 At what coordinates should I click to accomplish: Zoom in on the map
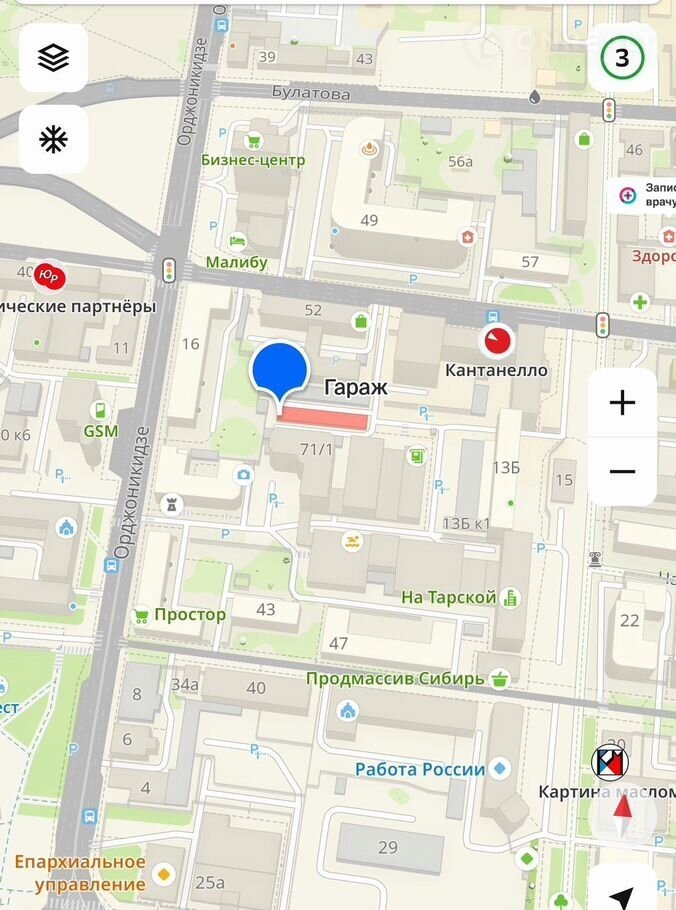[622, 402]
